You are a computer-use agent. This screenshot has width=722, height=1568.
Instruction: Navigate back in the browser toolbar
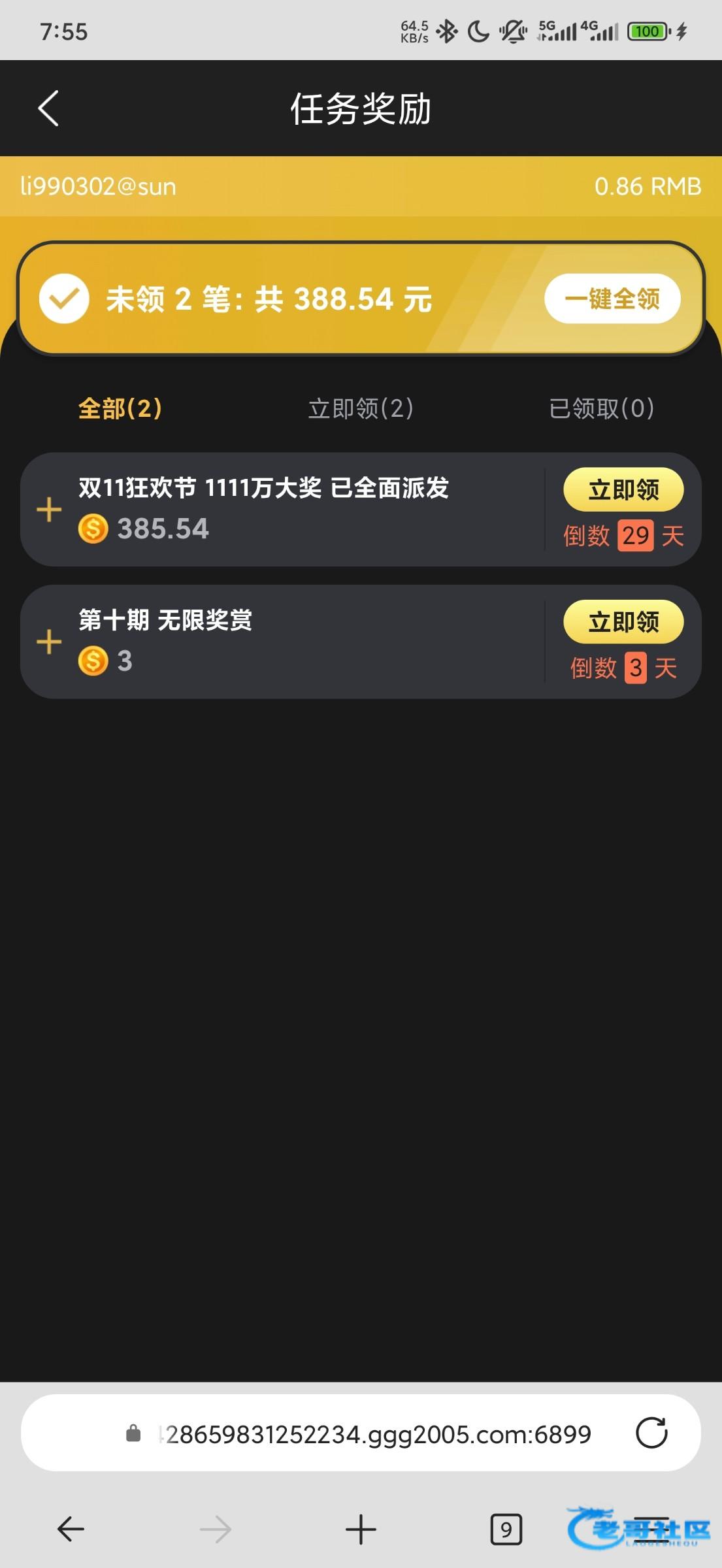[71, 1529]
